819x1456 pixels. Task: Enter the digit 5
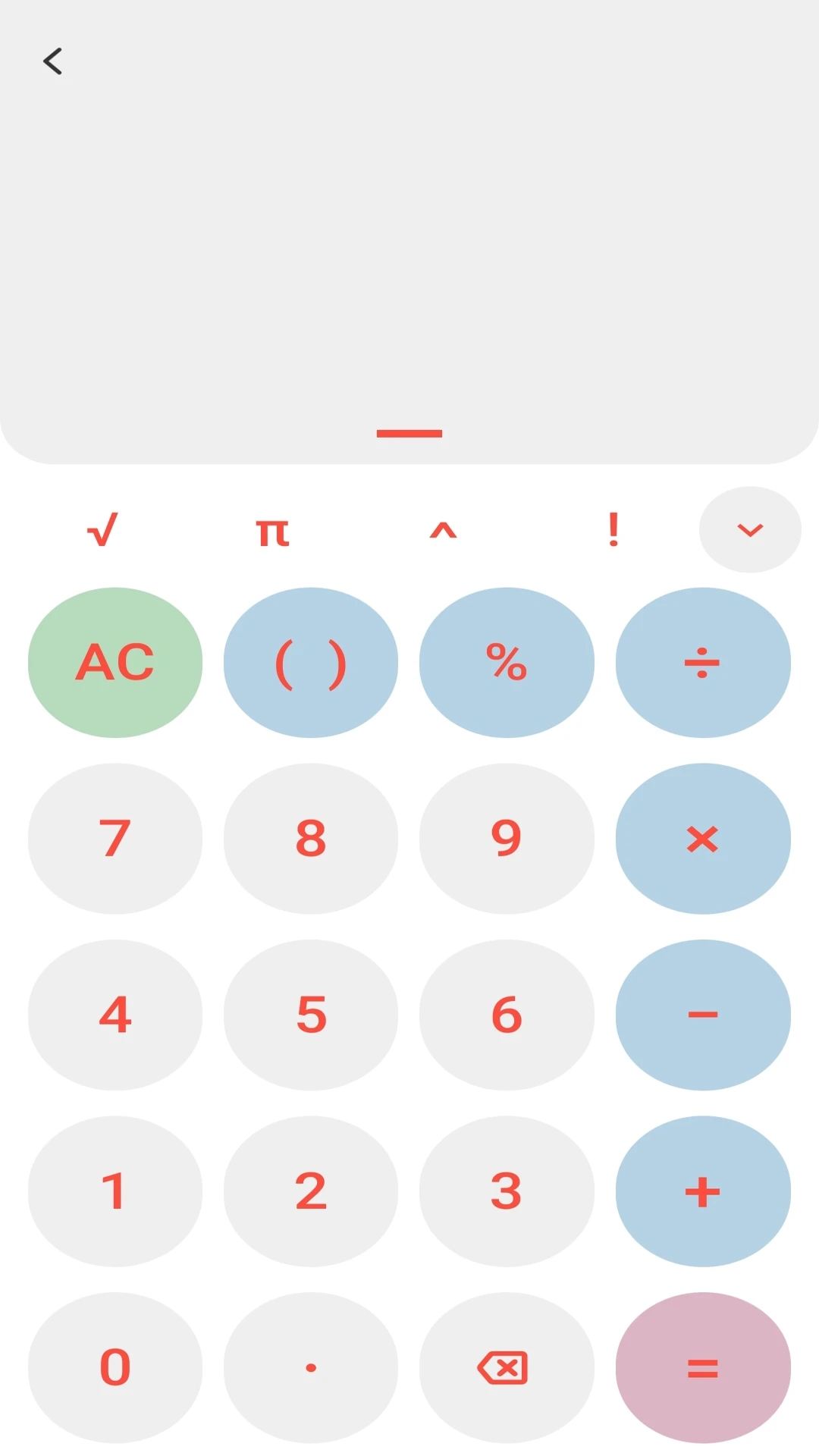pyautogui.click(x=311, y=1015)
